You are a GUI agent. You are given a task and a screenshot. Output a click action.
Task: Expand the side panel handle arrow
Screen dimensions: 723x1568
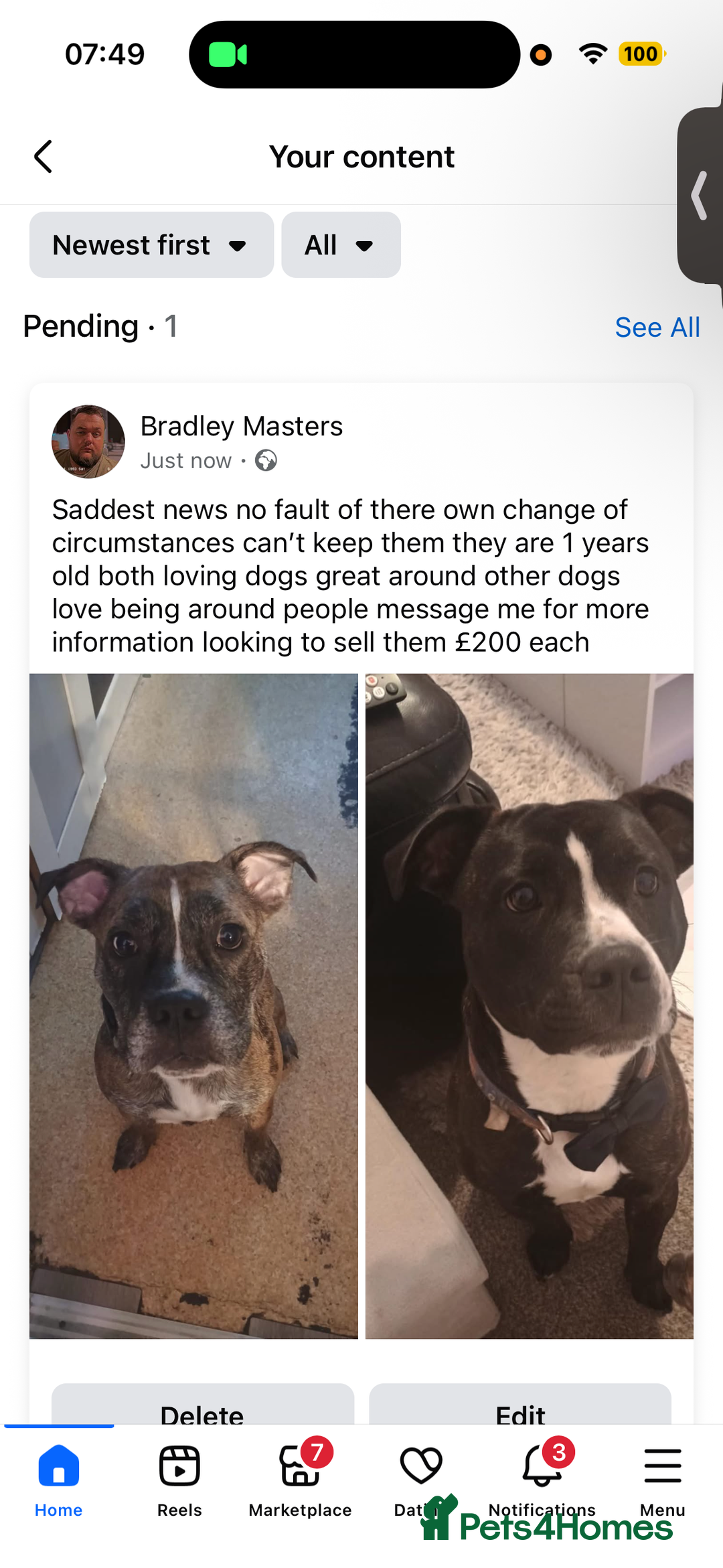click(x=700, y=196)
